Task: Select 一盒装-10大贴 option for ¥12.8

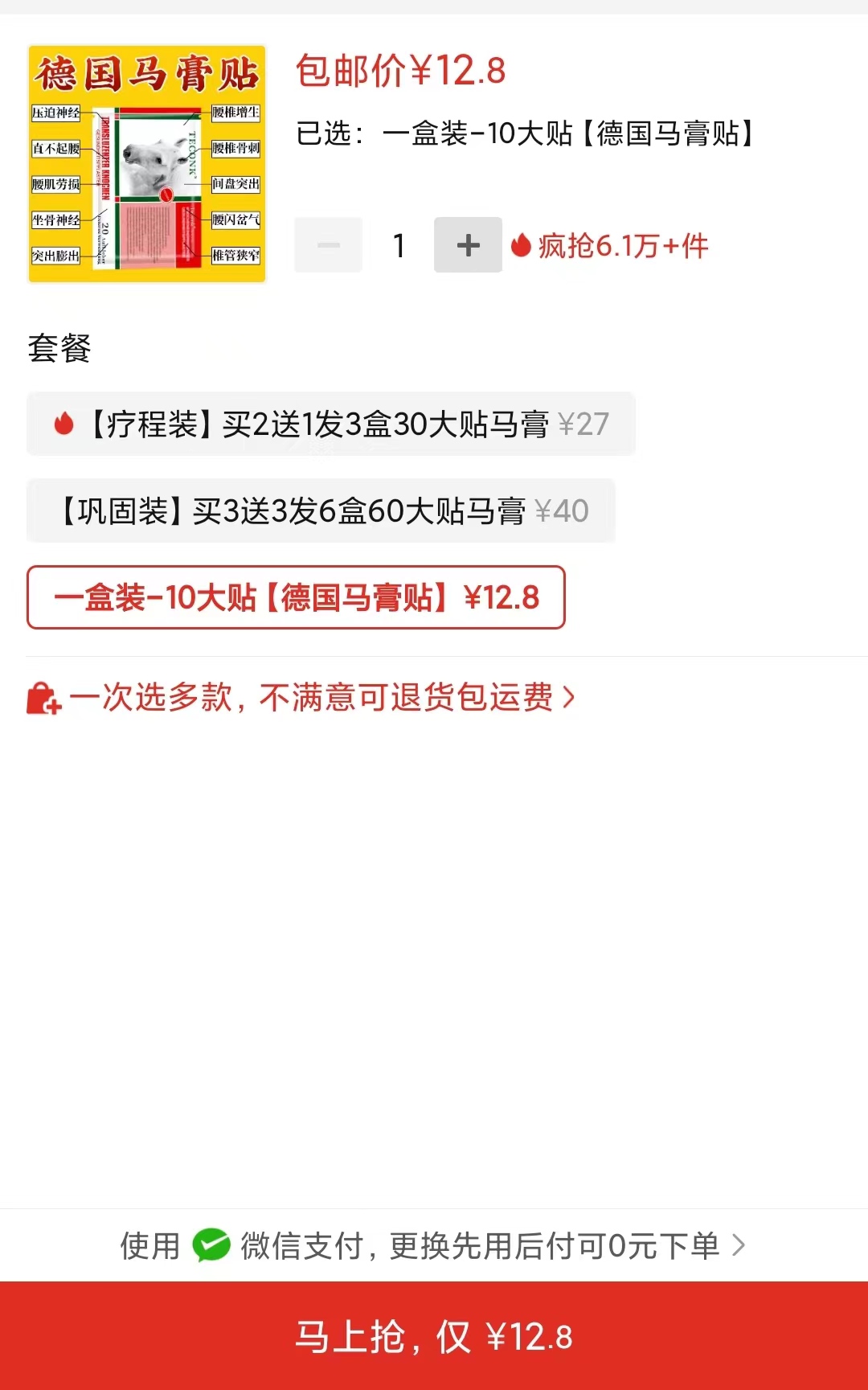Action: (x=296, y=598)
